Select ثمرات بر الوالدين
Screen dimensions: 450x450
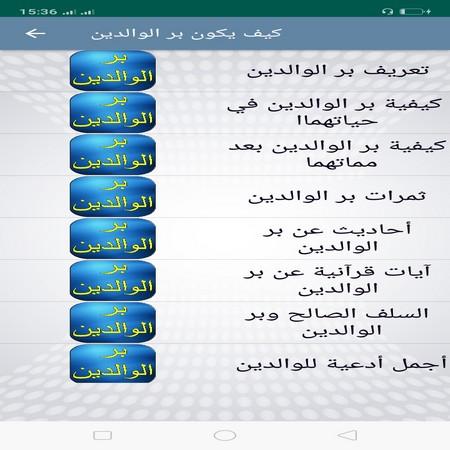tap(225, 197)
